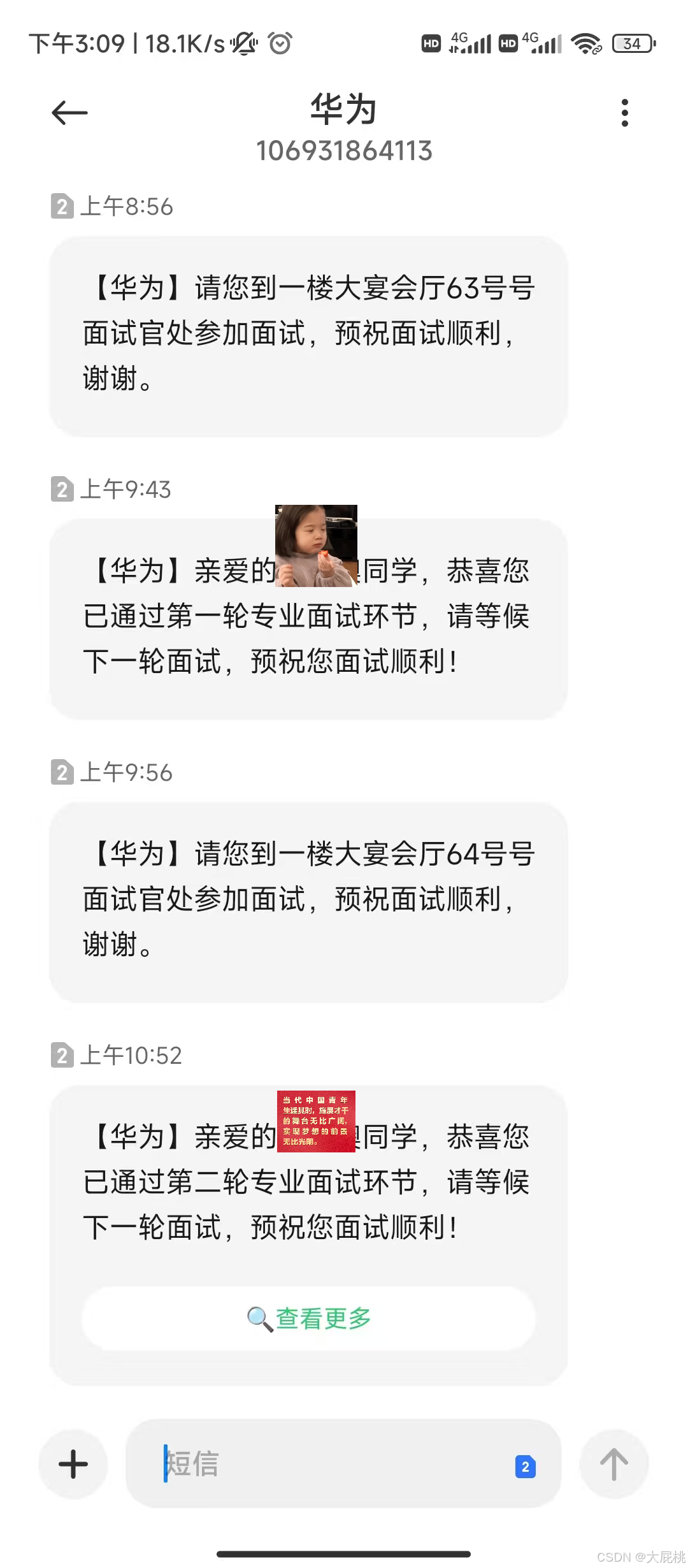Go back from the 华为 conversation
The image size is (688, 1568).
(x=69, y=113)
